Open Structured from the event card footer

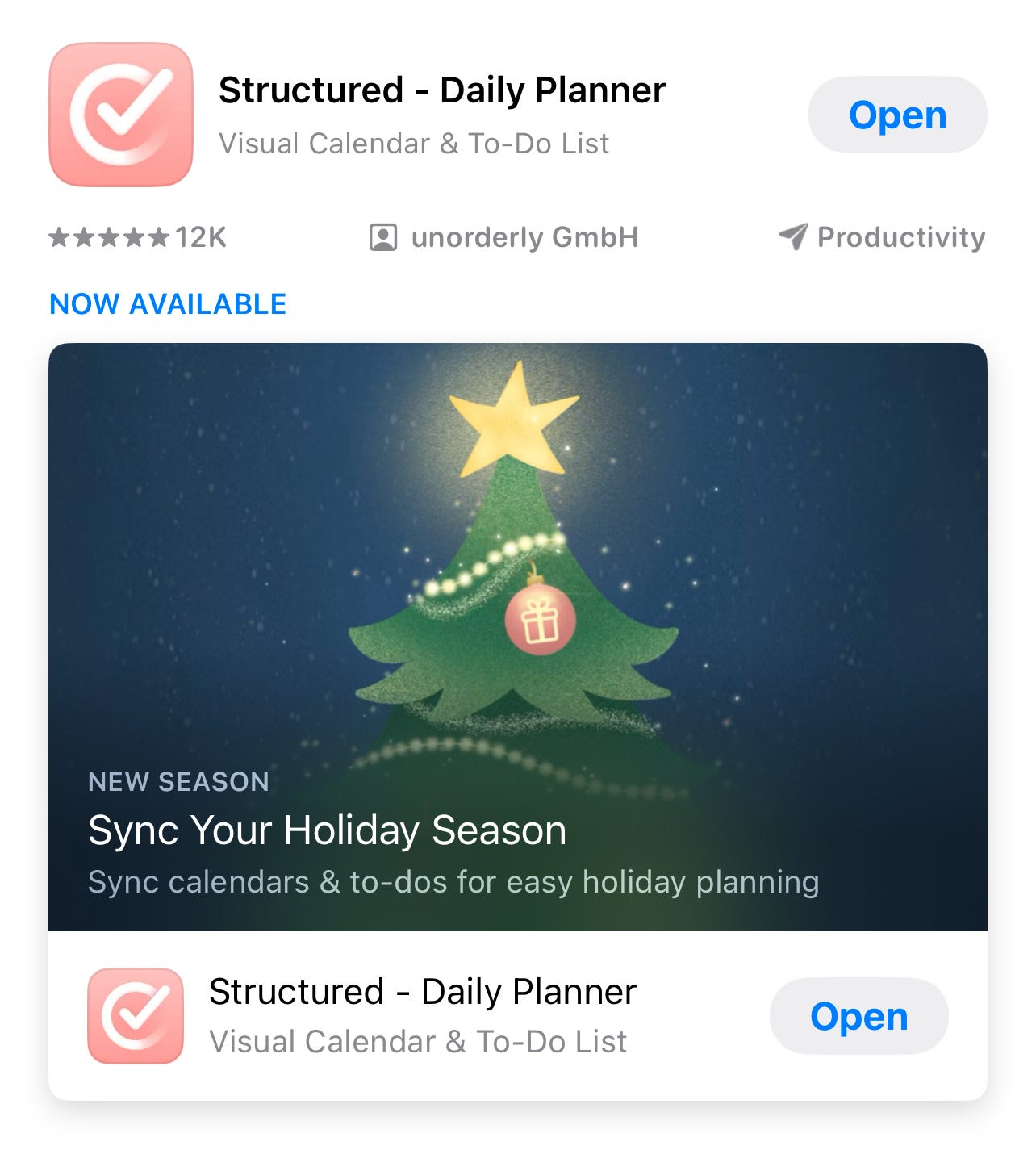click(x=858, y=1016)
